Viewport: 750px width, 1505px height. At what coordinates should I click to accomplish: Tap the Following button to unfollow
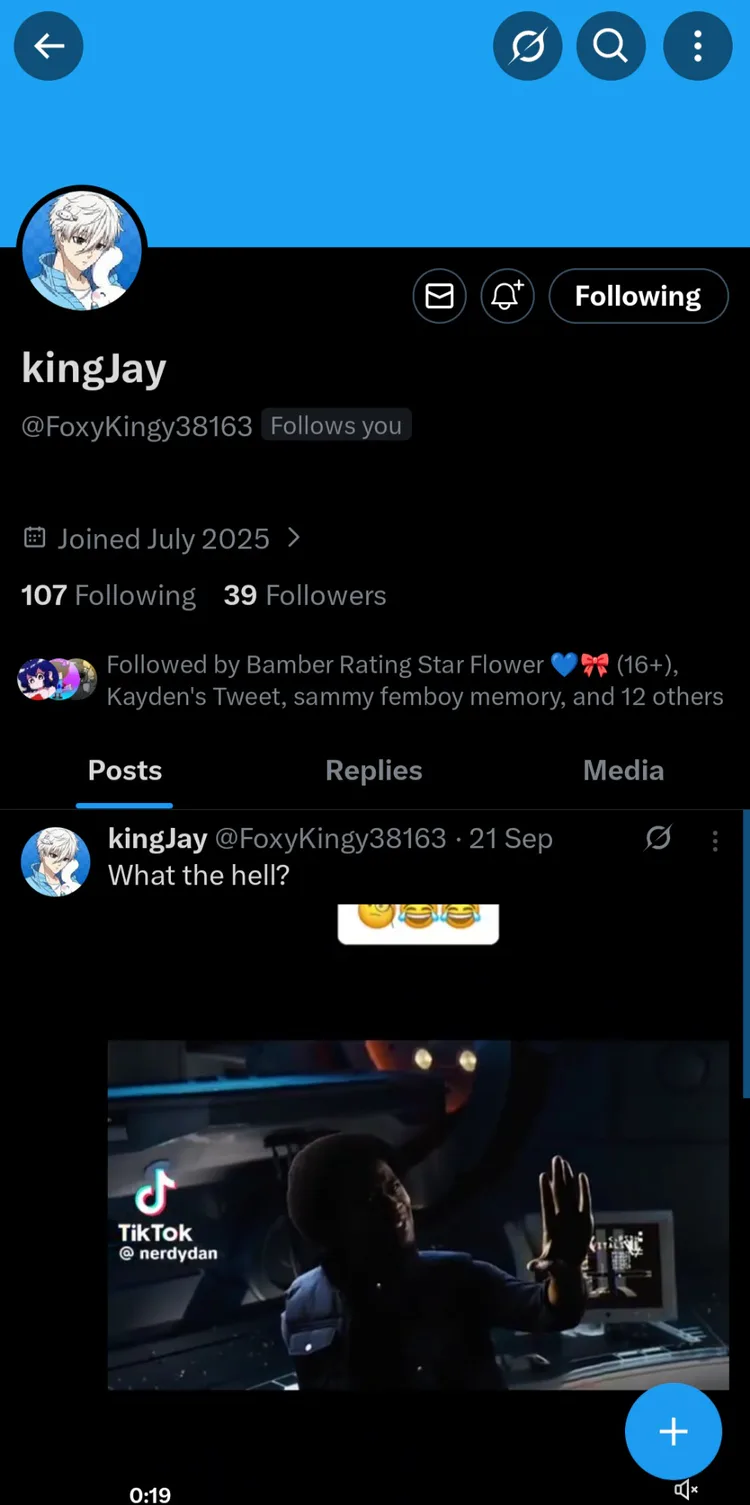tap(638, 296)
